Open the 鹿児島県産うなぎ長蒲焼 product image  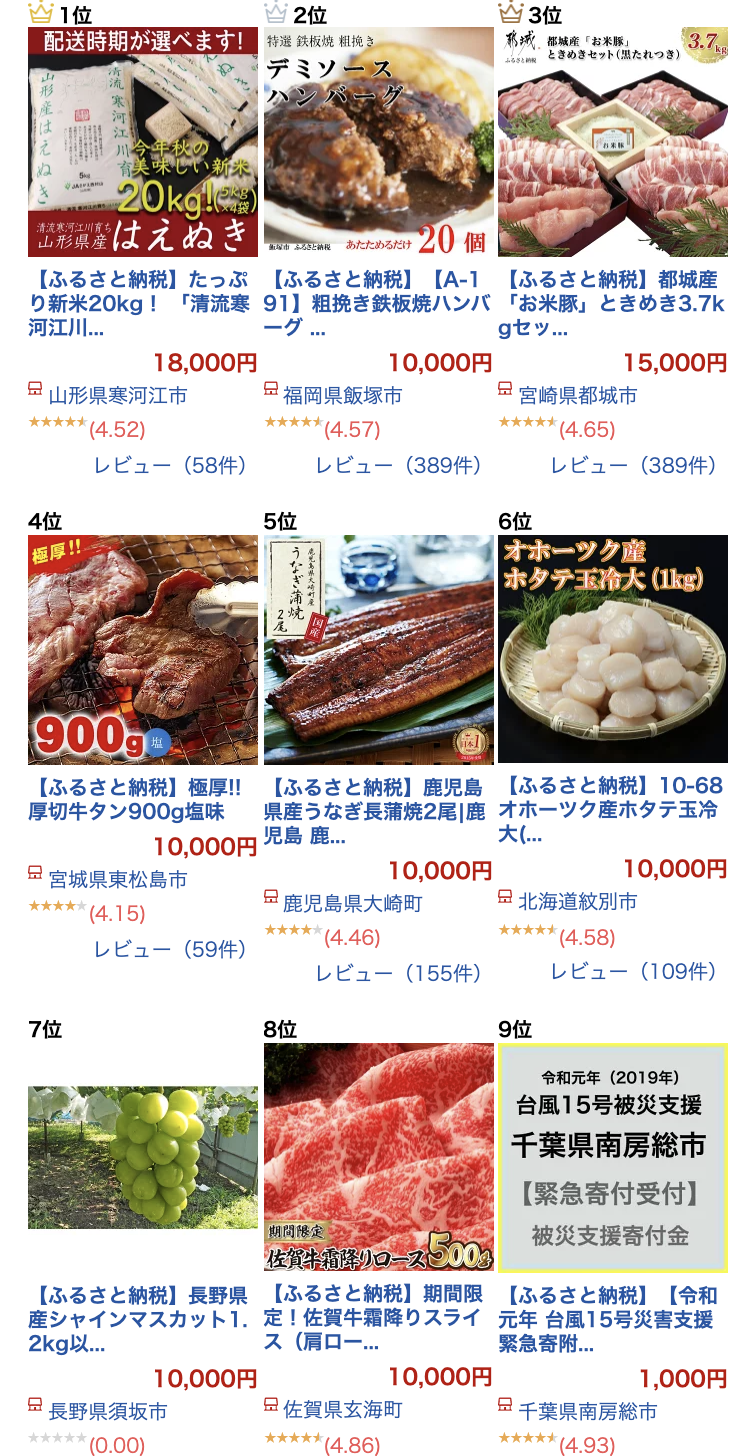(379, 650)
